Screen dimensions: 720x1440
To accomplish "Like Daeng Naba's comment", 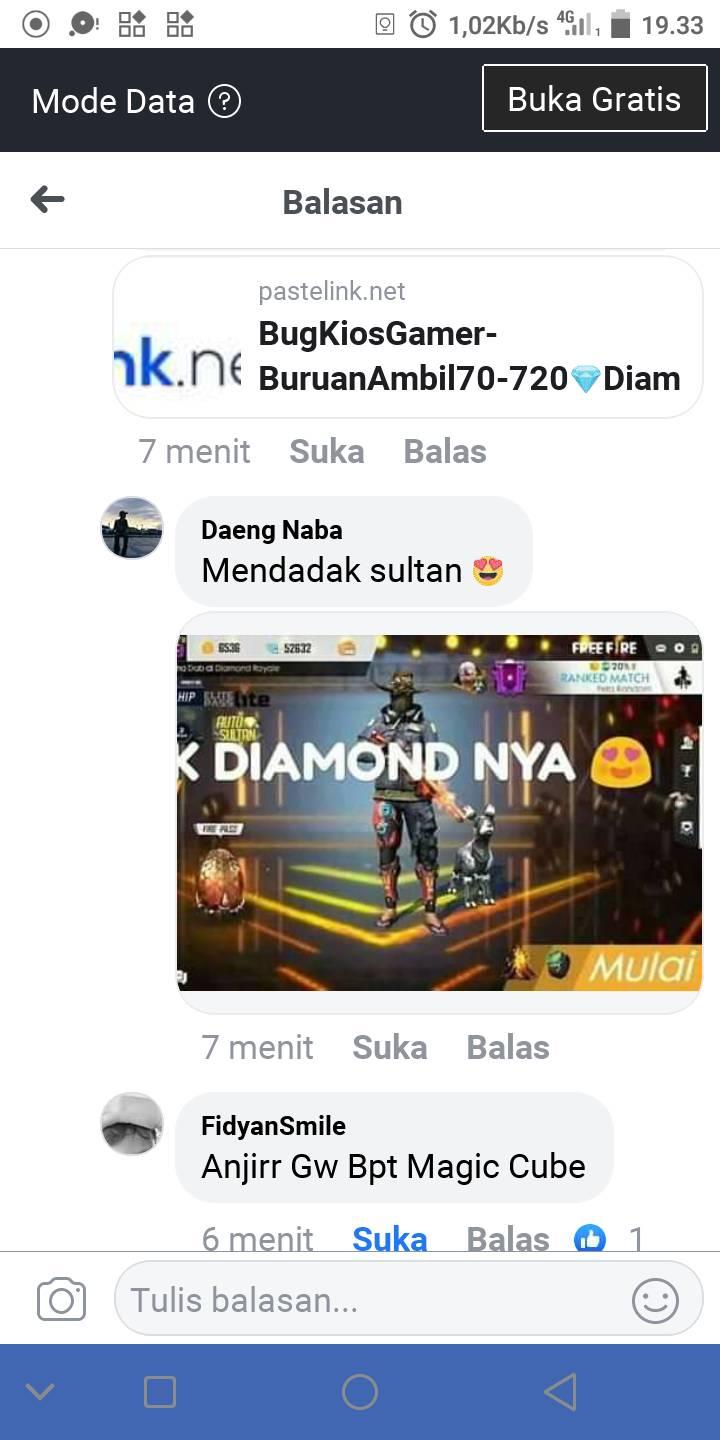I will pos(389,1047).
